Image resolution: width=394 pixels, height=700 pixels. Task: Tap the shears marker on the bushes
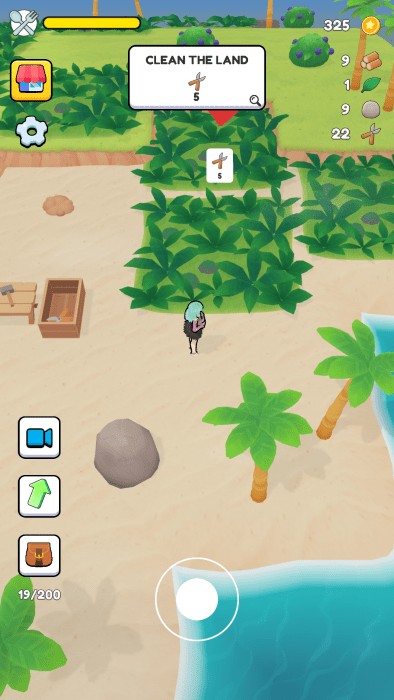220,165
